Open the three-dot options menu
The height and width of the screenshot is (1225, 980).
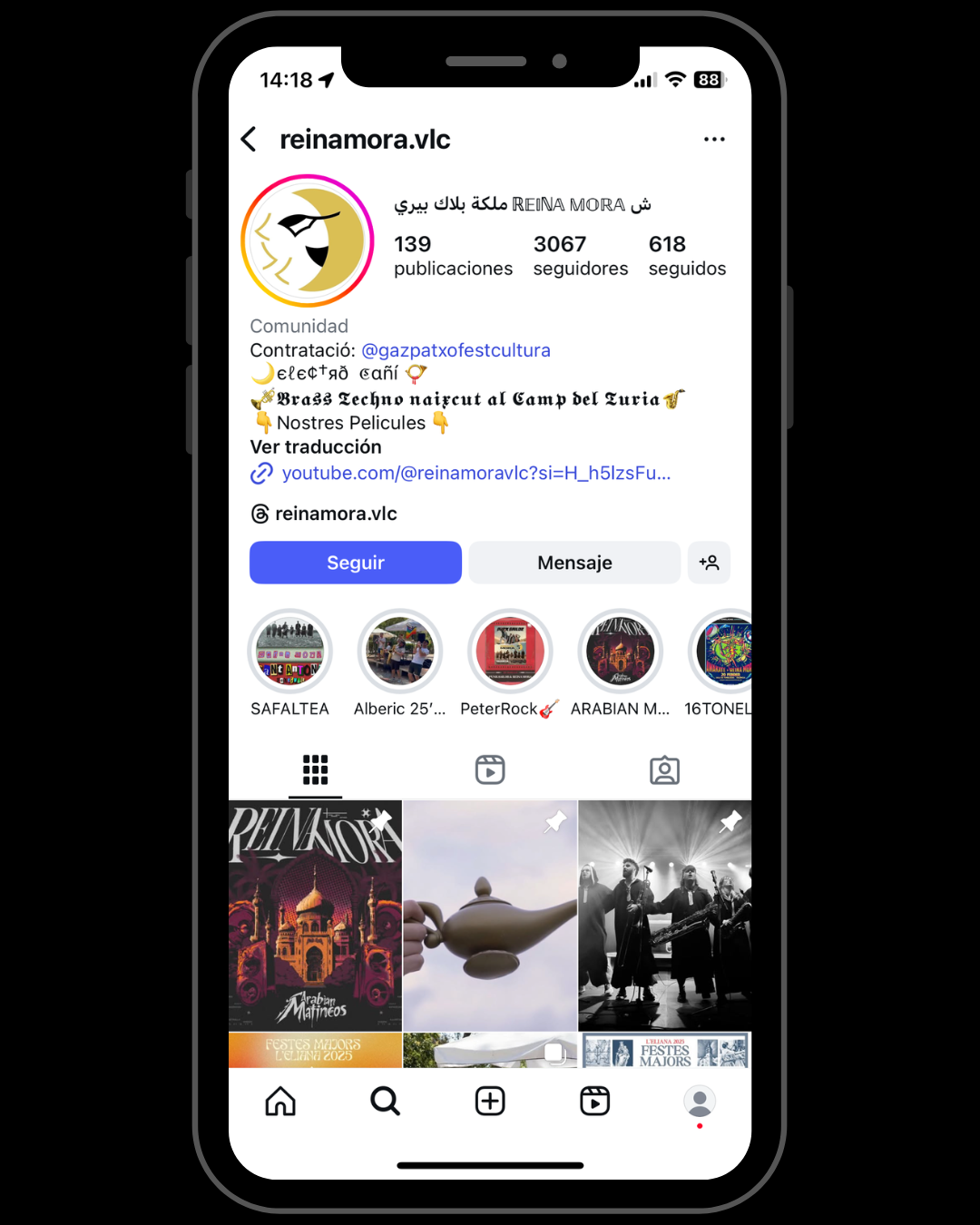pyautogui.click(x=714, y=140)
